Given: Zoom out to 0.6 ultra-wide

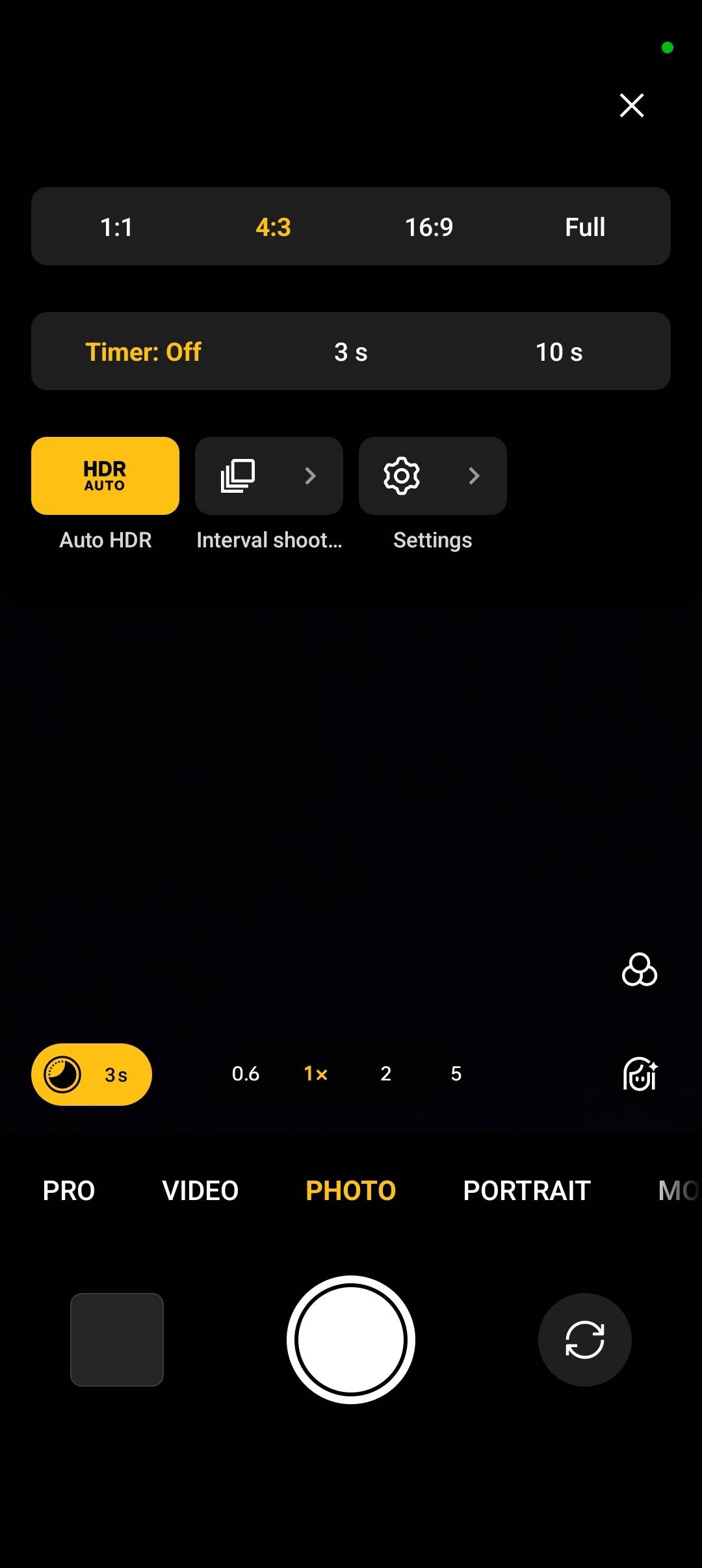Looking at the screenshot, I should [246, 1074].
